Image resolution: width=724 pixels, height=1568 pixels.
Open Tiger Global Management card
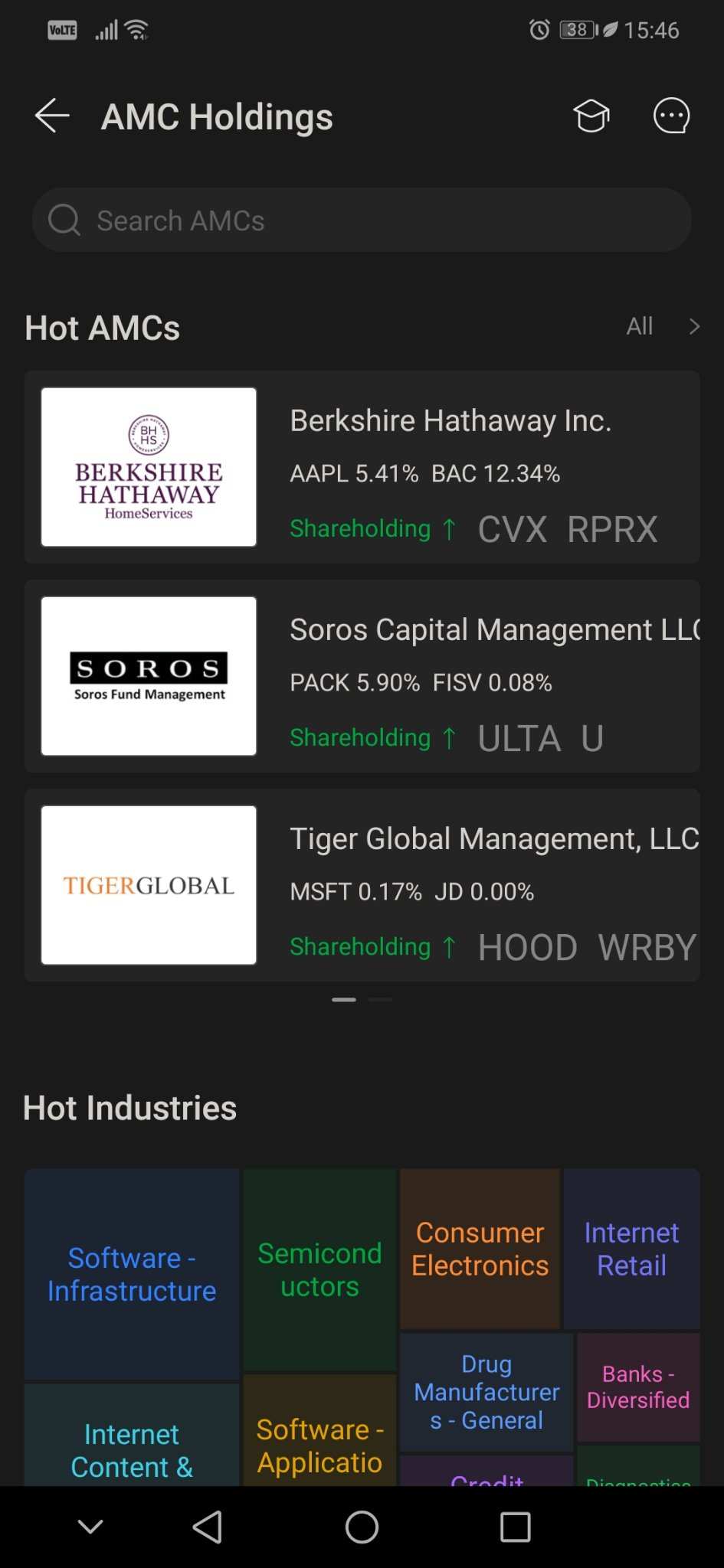tap(362, 885)
